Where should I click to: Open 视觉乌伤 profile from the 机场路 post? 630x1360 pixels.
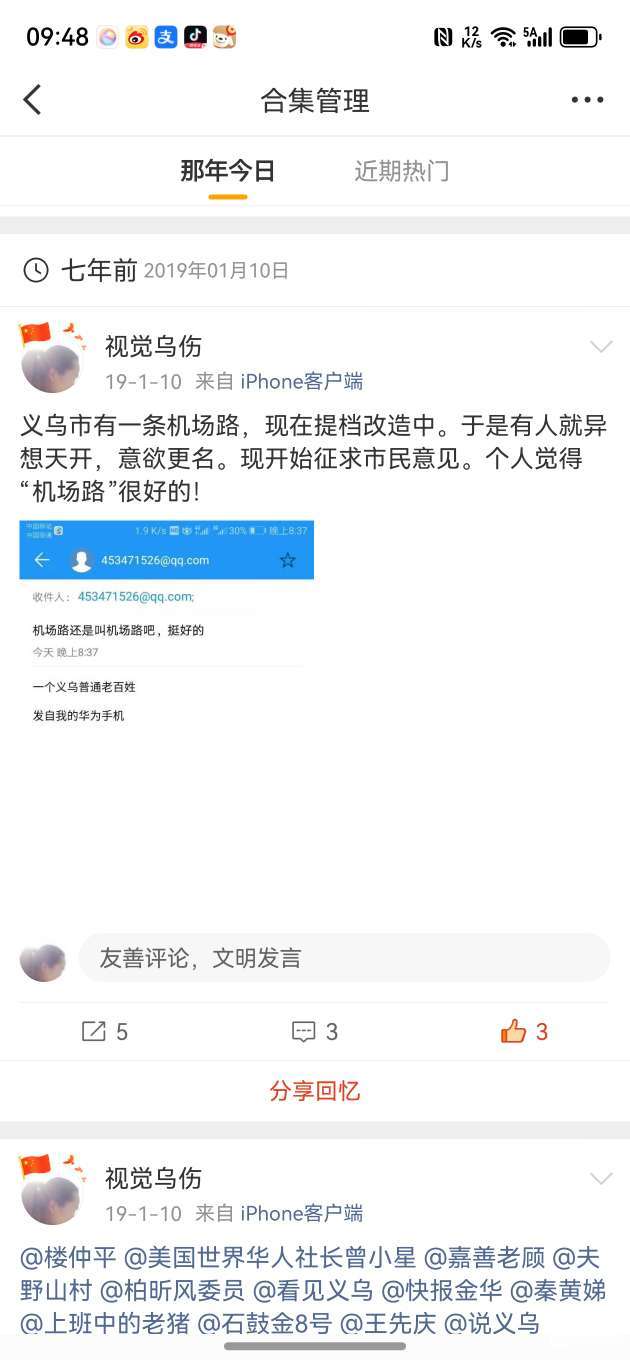tap(153, 347)
